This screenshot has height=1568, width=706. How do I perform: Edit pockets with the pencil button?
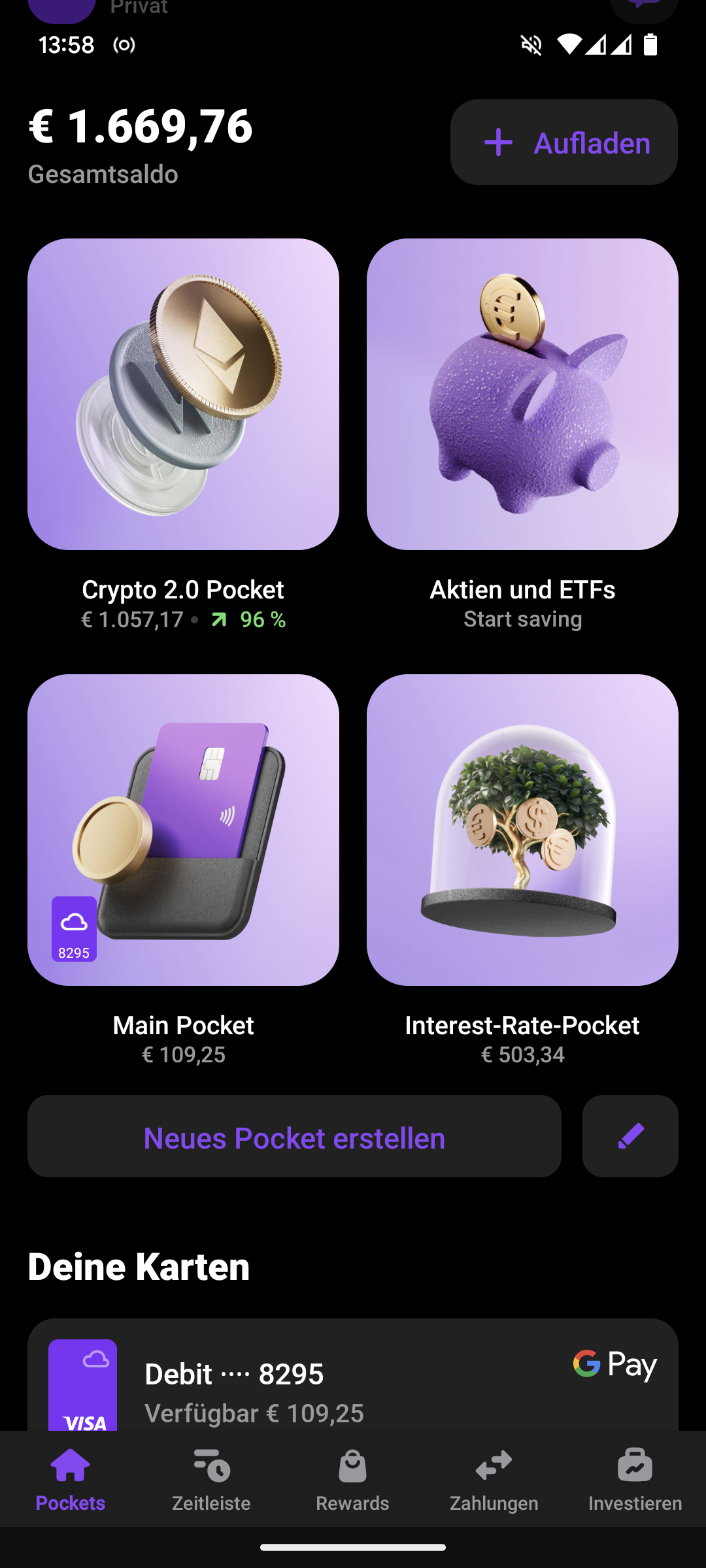pos(630,1136)
